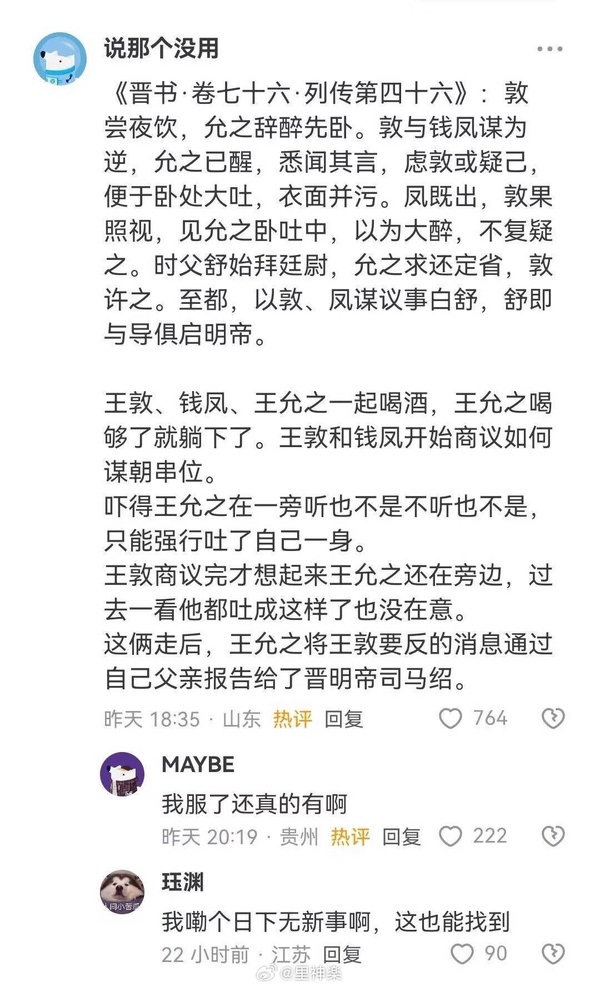Image resolution: width=600 pixels, height=987 pixels.
Task: Reply to 说那个没用's comment
Action: [x=346, y=718]
